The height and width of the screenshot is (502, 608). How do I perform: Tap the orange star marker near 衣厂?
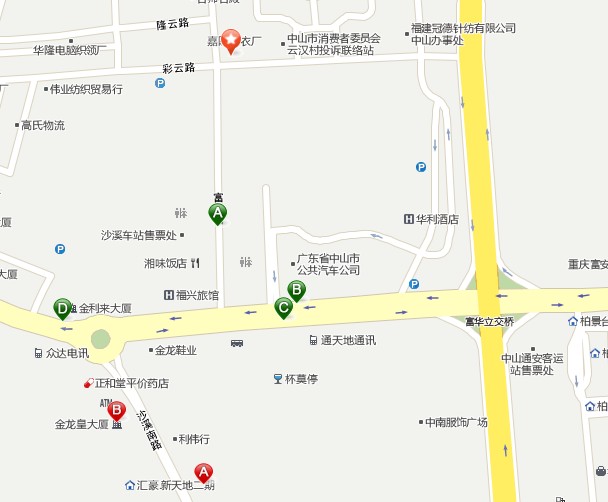click(231, 41)
